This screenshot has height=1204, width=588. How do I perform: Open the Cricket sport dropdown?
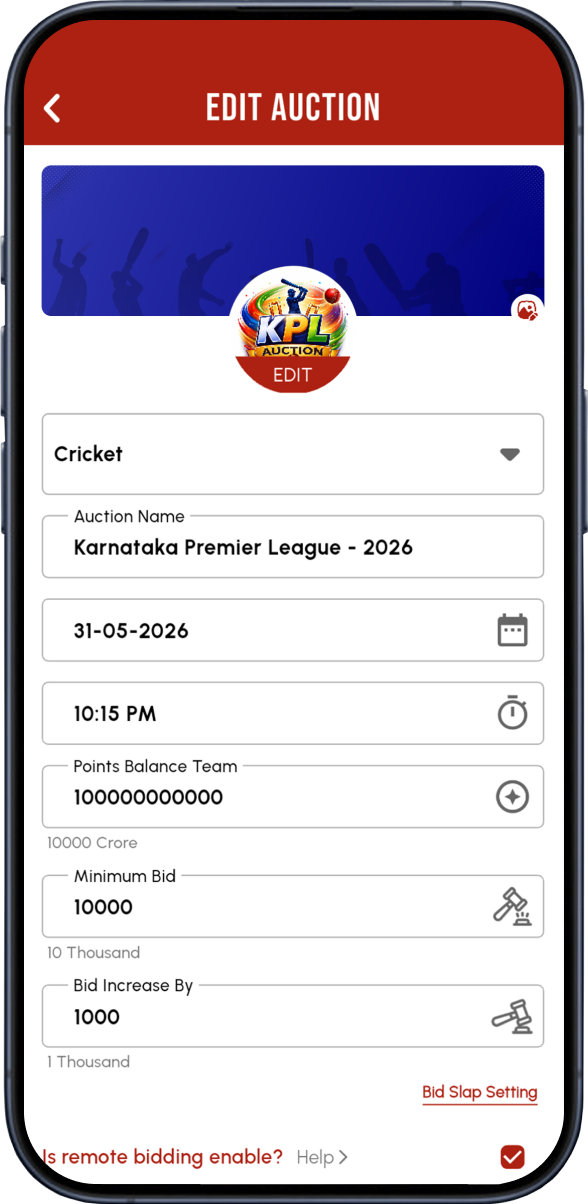(293, 454)
